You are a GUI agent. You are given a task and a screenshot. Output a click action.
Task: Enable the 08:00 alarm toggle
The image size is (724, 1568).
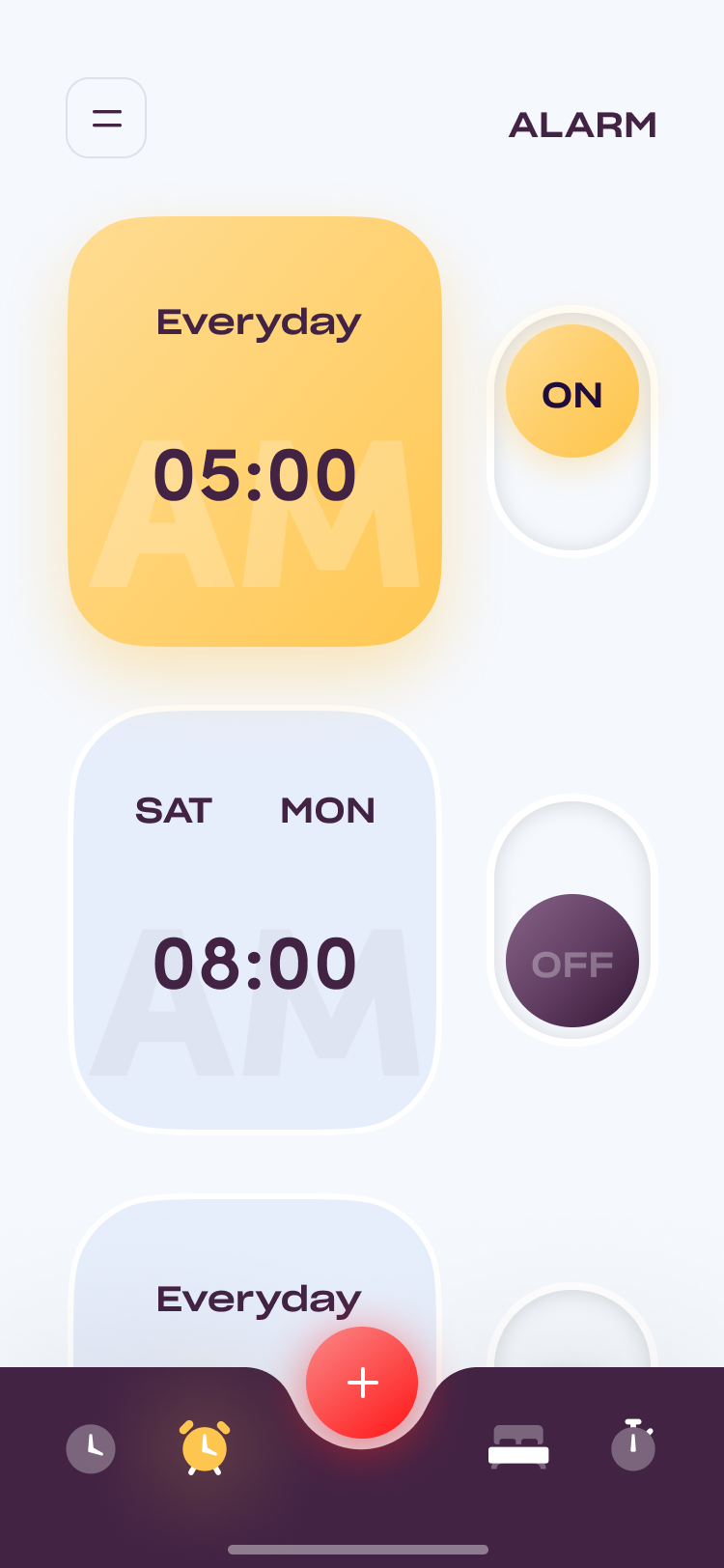572,920
